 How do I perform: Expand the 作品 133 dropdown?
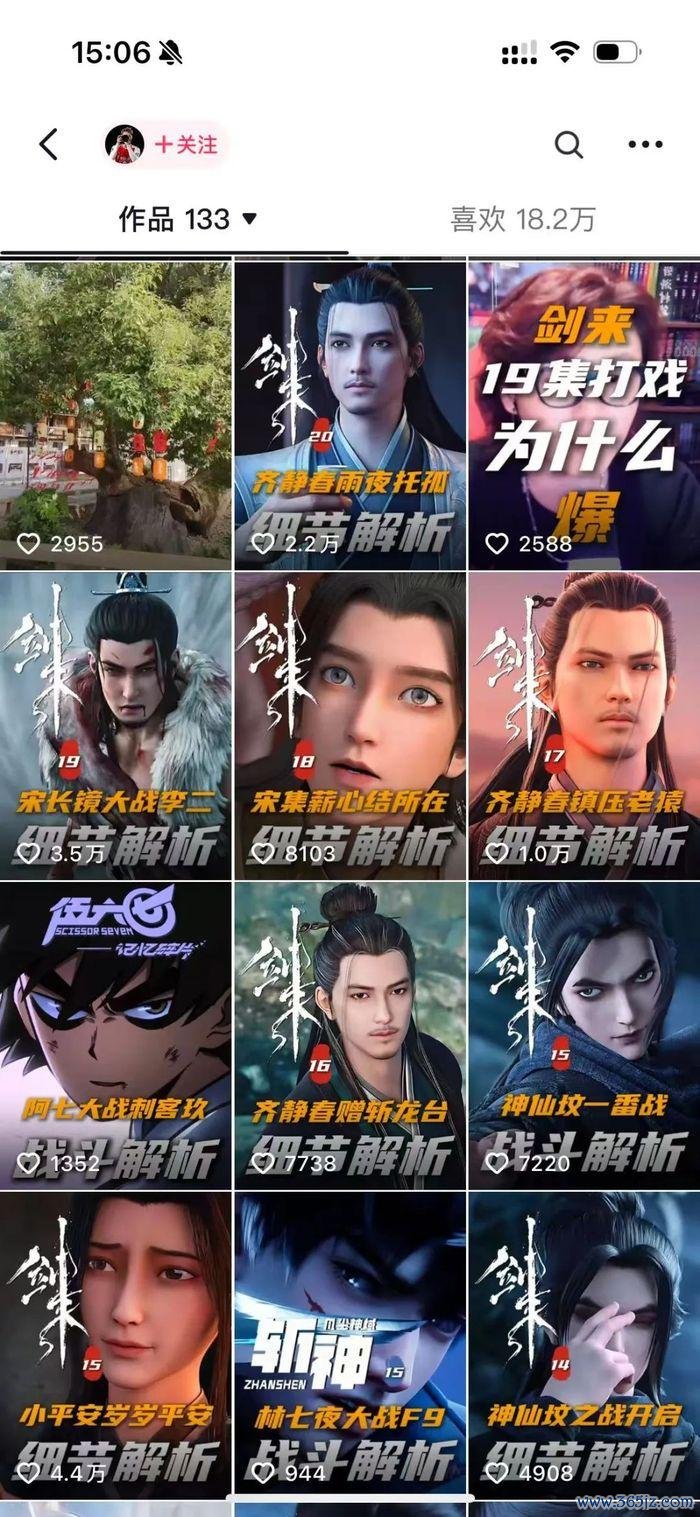pyautogui.click(x=188, y=220)
